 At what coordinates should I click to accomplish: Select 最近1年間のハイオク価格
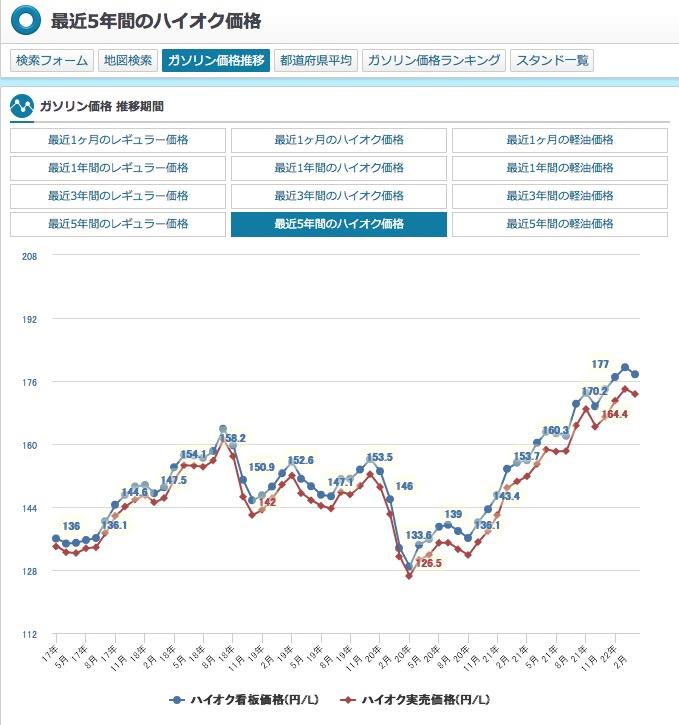coord(339,168)
